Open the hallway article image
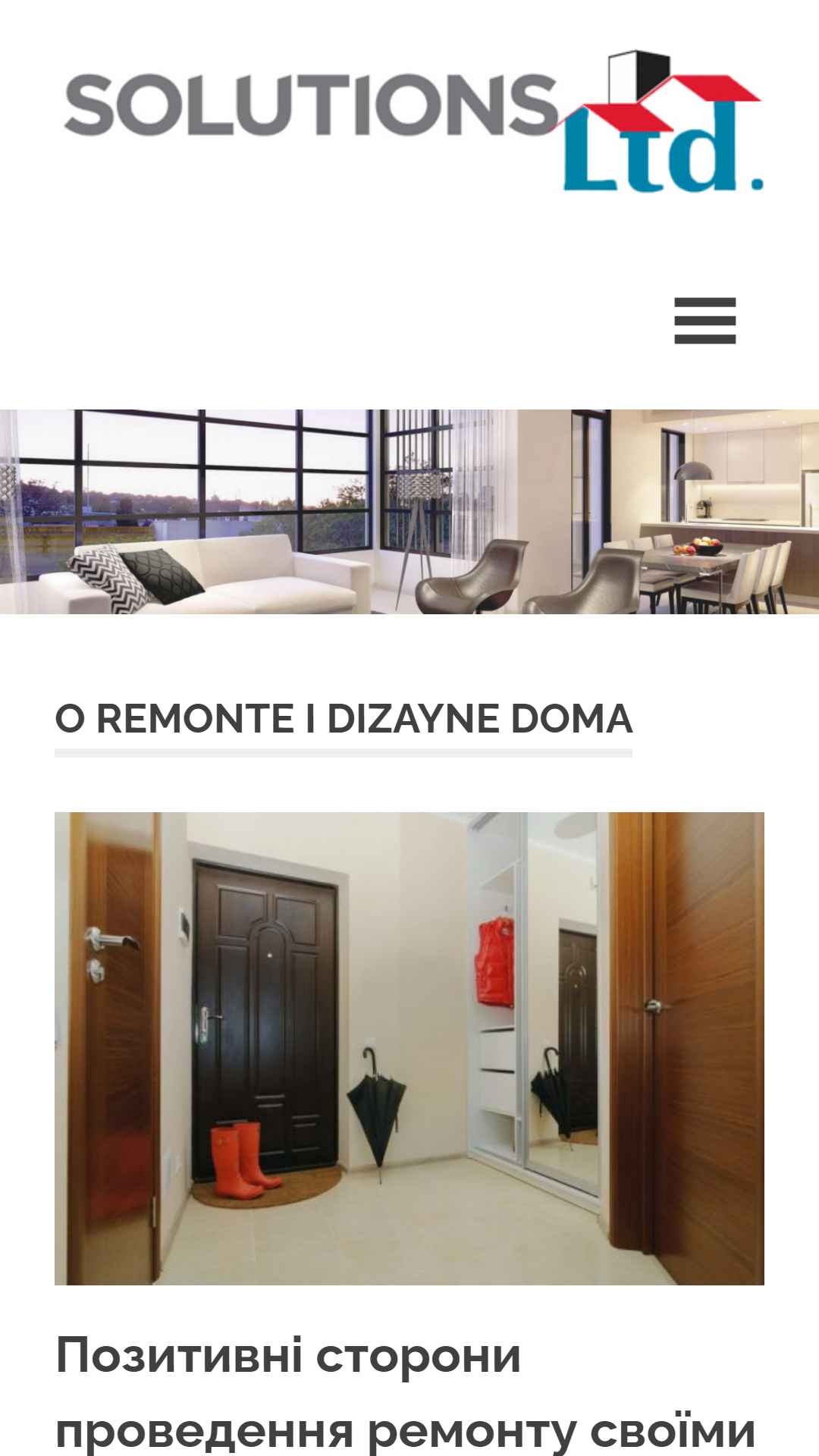This screenshot has height=1456, width=819. point(409,1048)
